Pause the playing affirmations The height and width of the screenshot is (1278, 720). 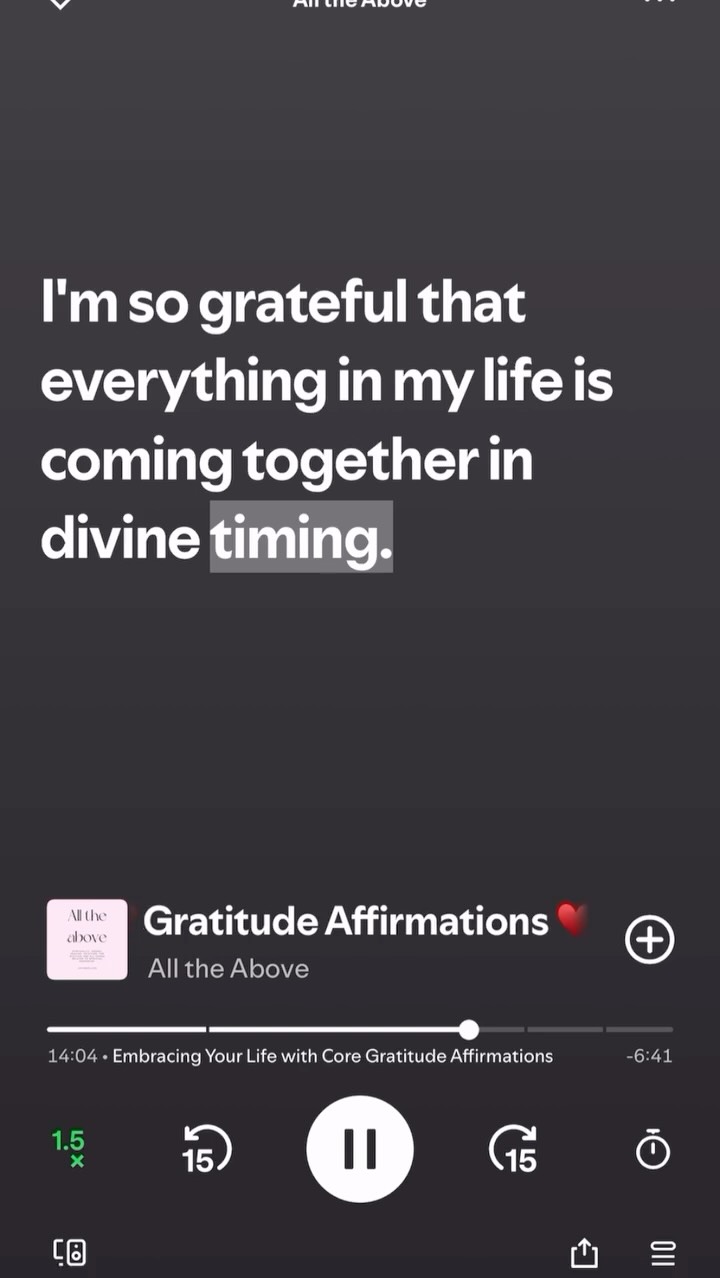pyautogui.click(x=360, y=1149)
